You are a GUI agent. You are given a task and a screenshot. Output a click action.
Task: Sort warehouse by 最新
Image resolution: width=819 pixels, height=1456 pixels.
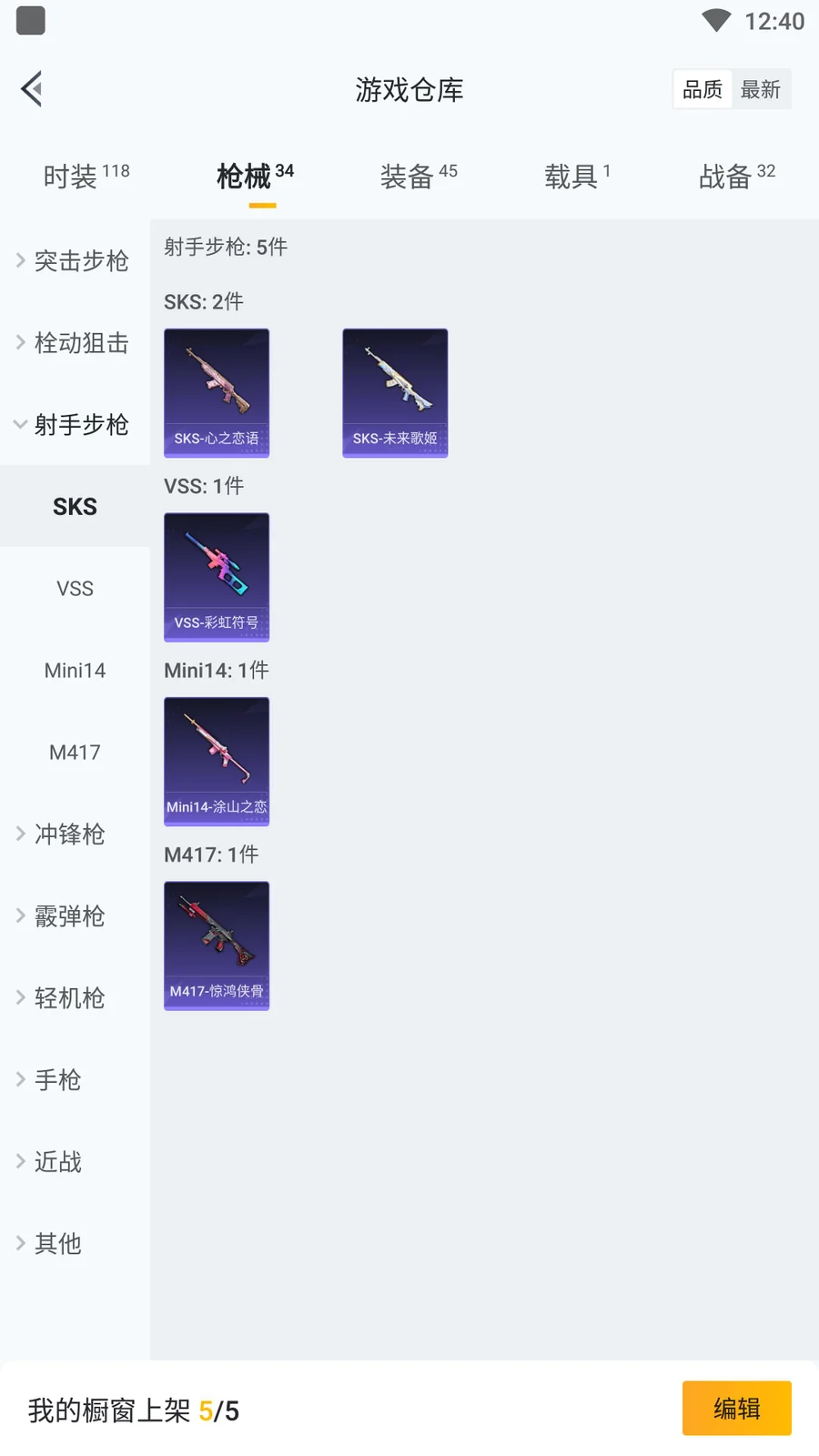click(x=761, y=89)
